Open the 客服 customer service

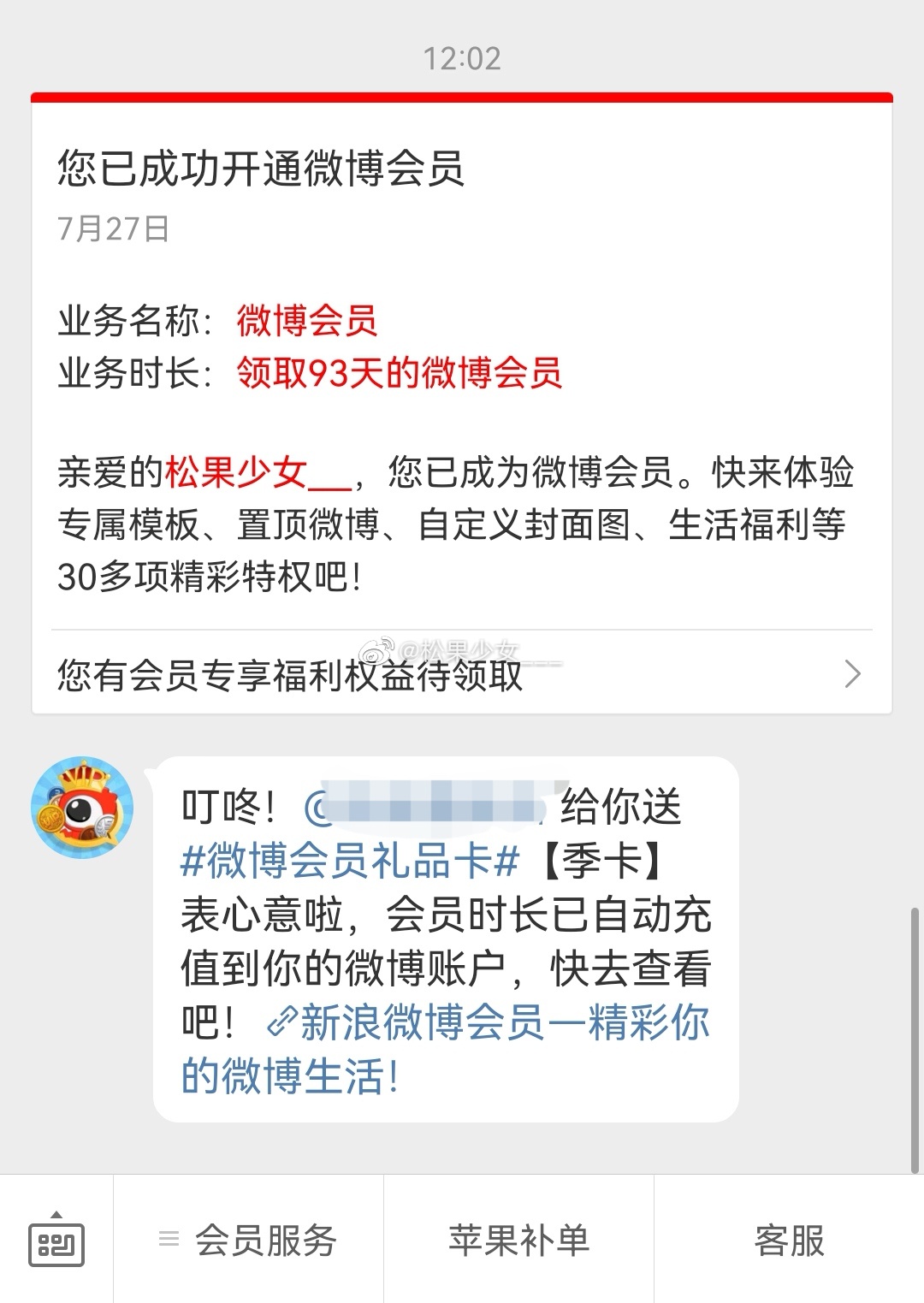[x=788, y=1241]
